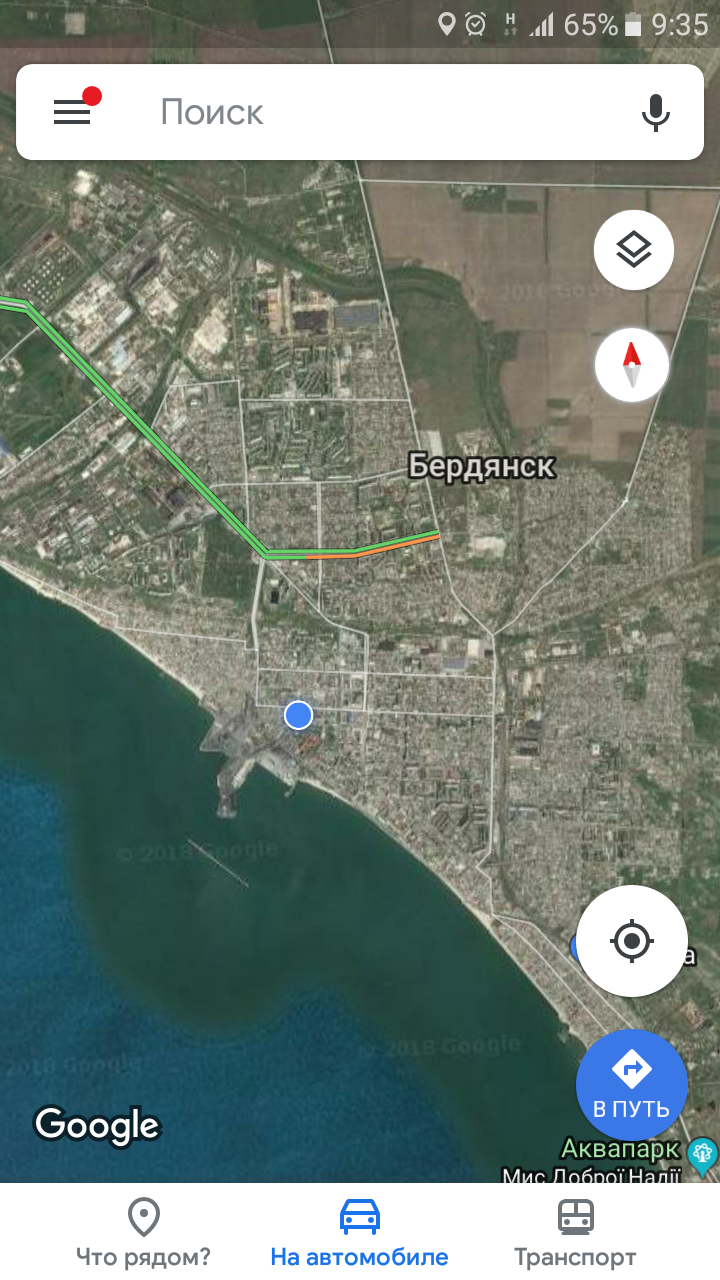Select the На автомобиле tab
This screenshot has height=1280, width=720.
360,1232
